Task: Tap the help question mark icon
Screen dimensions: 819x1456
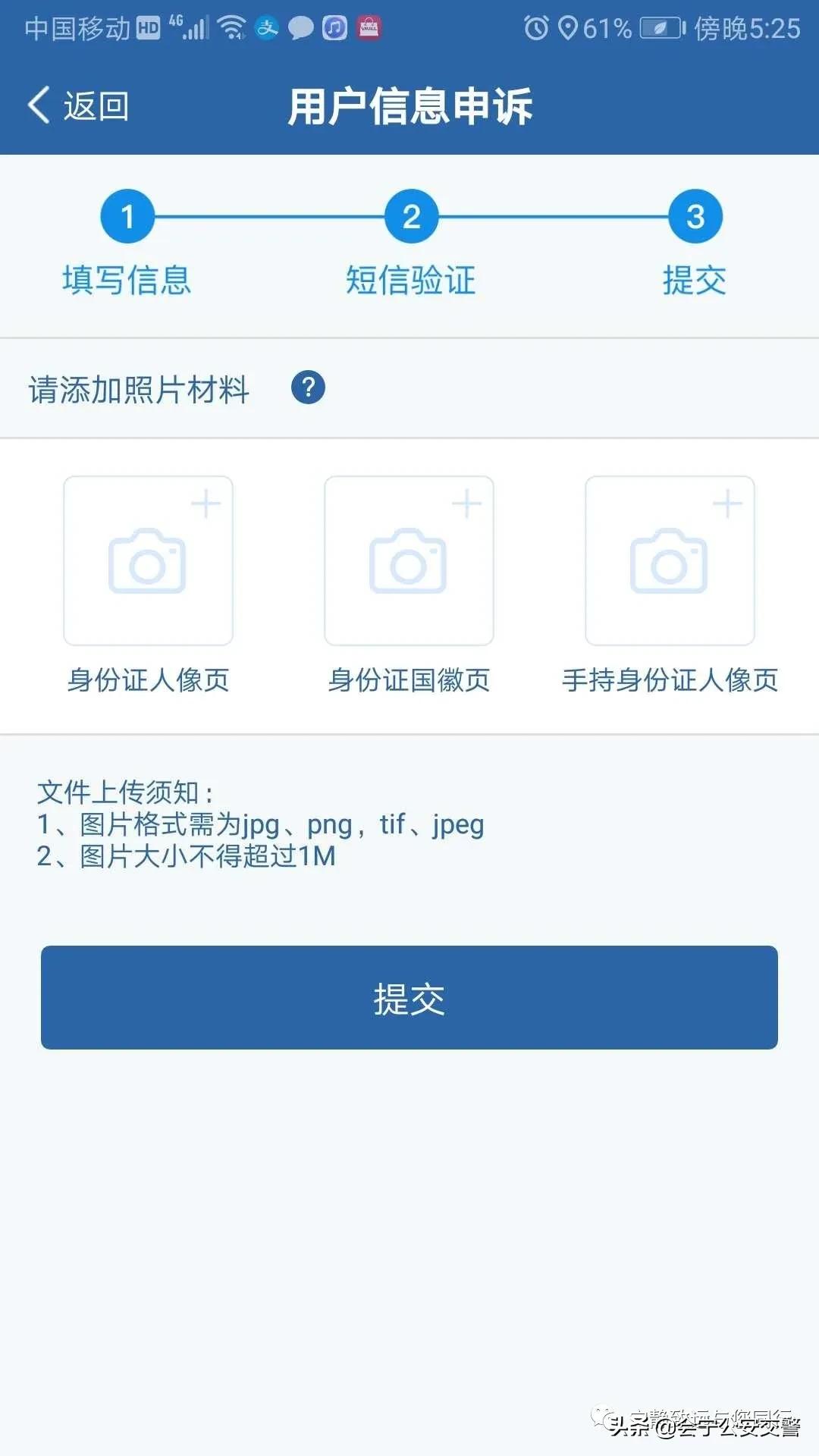Action: click(x=306, y=387)
